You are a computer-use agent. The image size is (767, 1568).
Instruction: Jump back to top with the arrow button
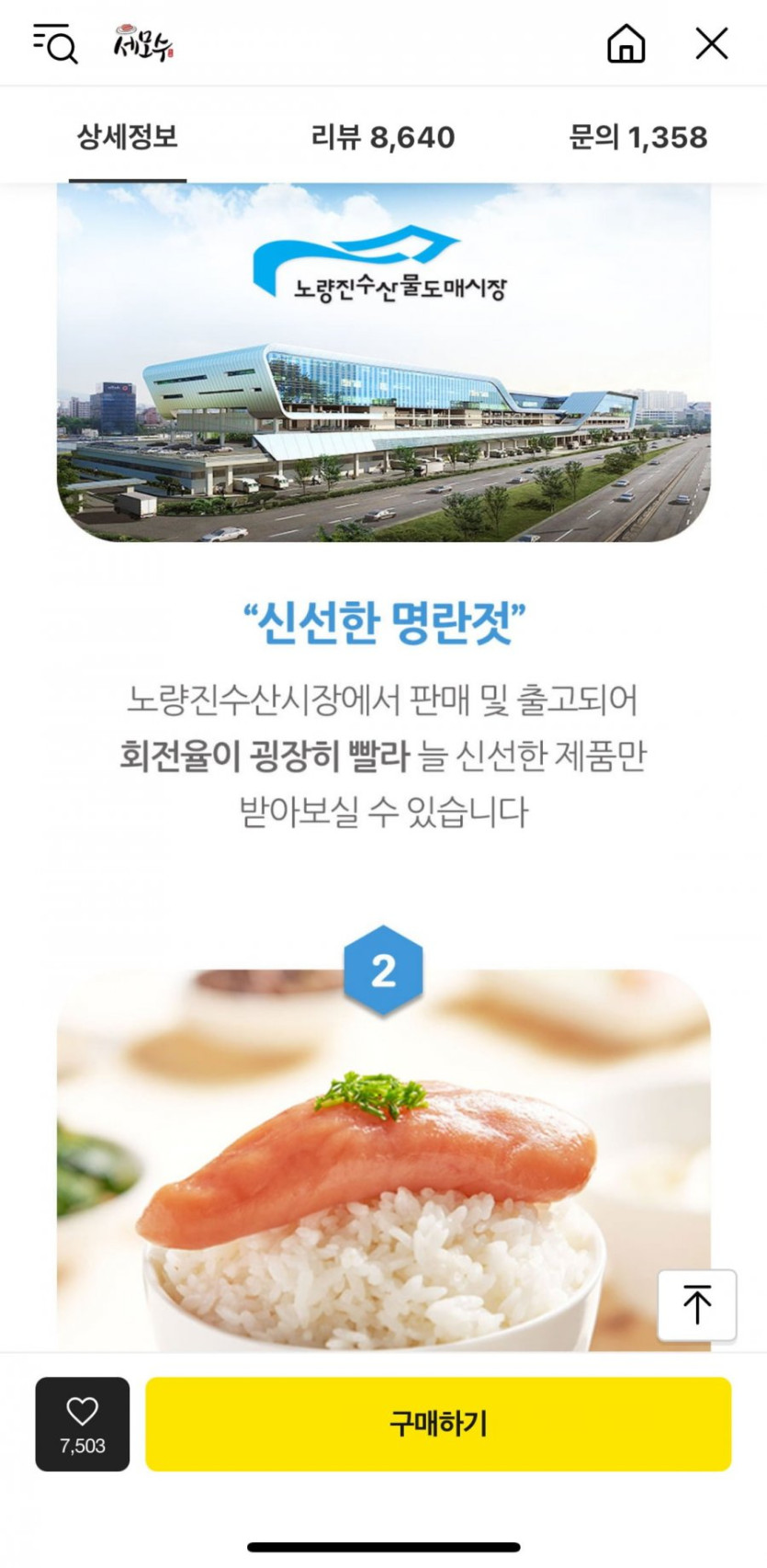point(696,1304)
